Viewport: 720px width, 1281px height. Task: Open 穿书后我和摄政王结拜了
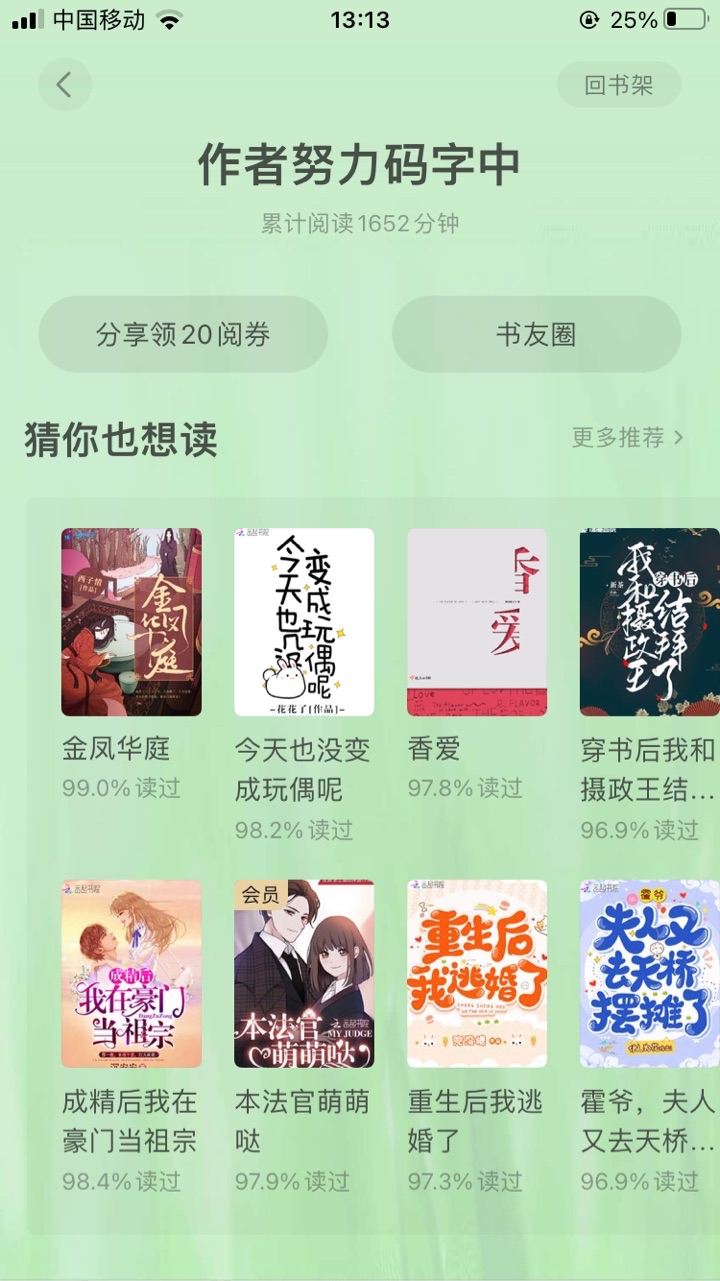click(x=649, y=622)
